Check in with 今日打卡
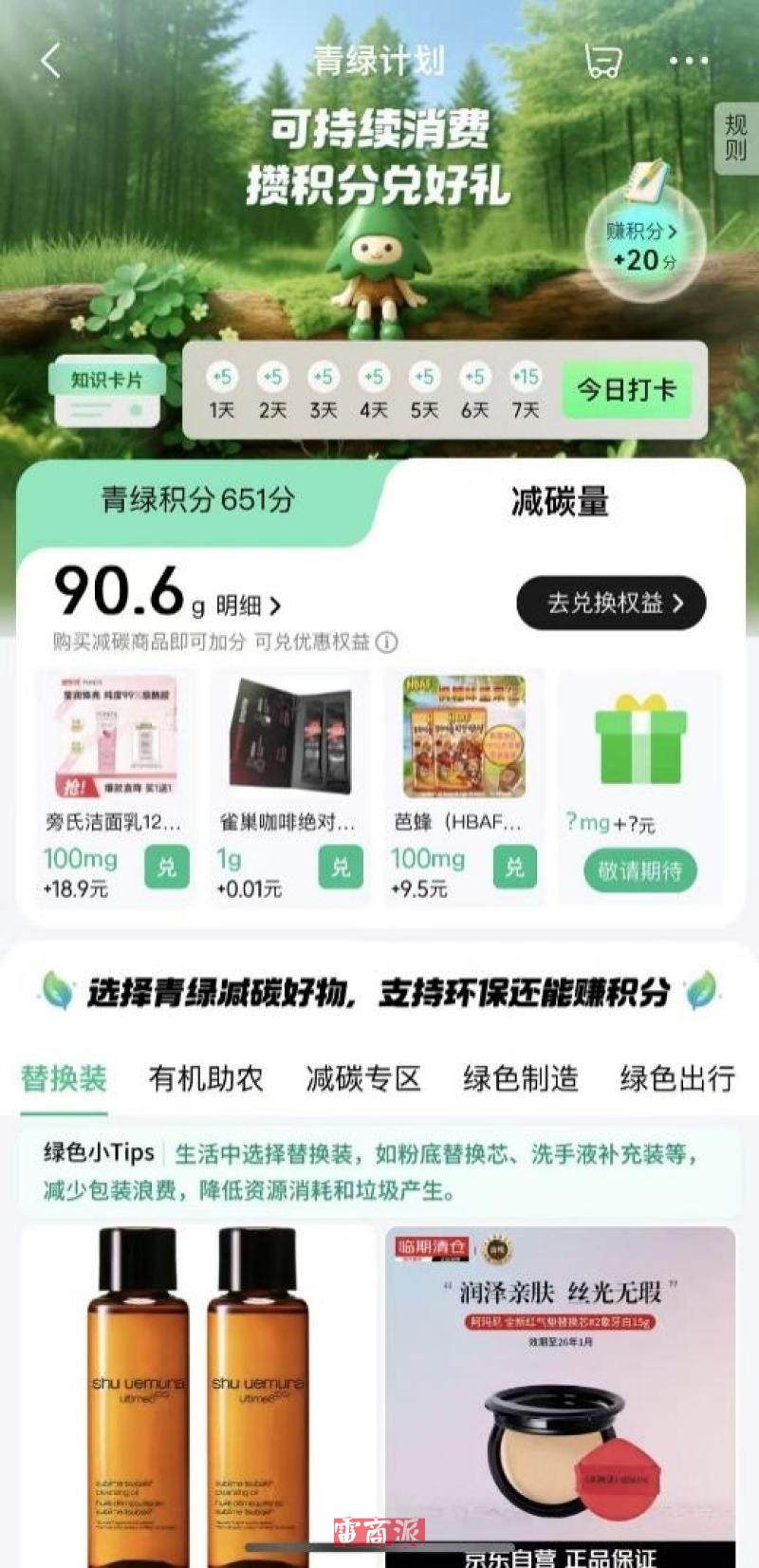 click(x=626, y=390)
